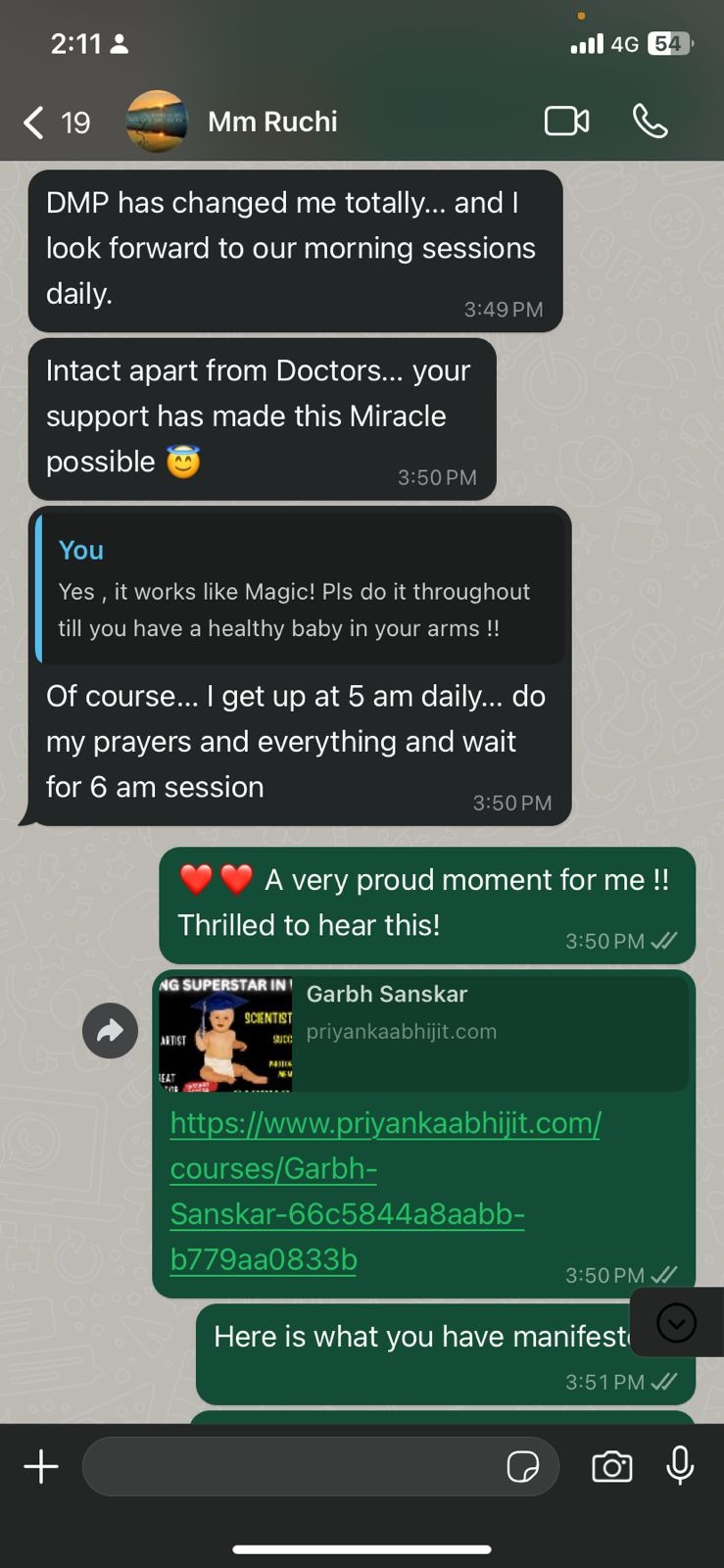The height and width of the screenshot is (1568, 724).
Task: Open the priyankaabhijit.com course URL
Action: [384, 1190]
